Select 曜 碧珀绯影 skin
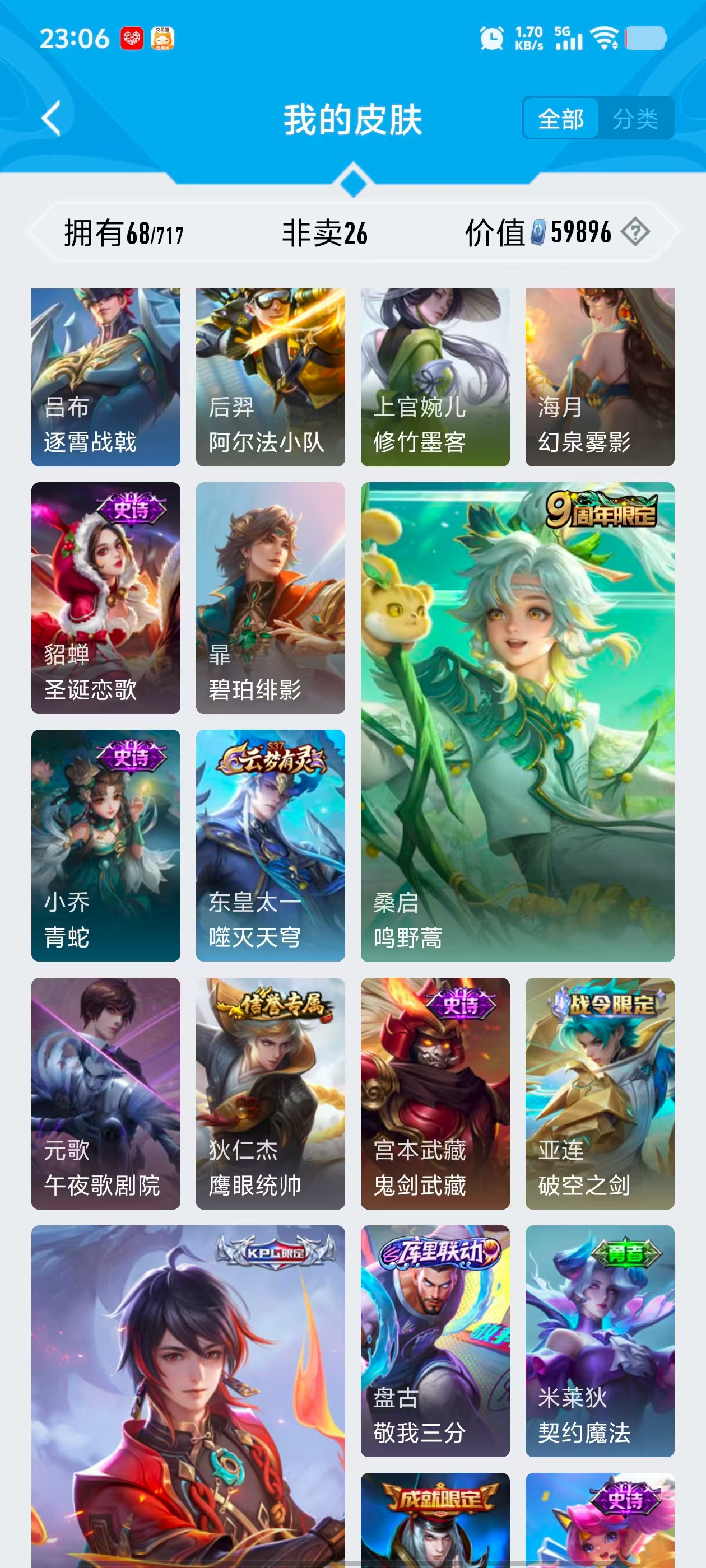 [270, 597]
